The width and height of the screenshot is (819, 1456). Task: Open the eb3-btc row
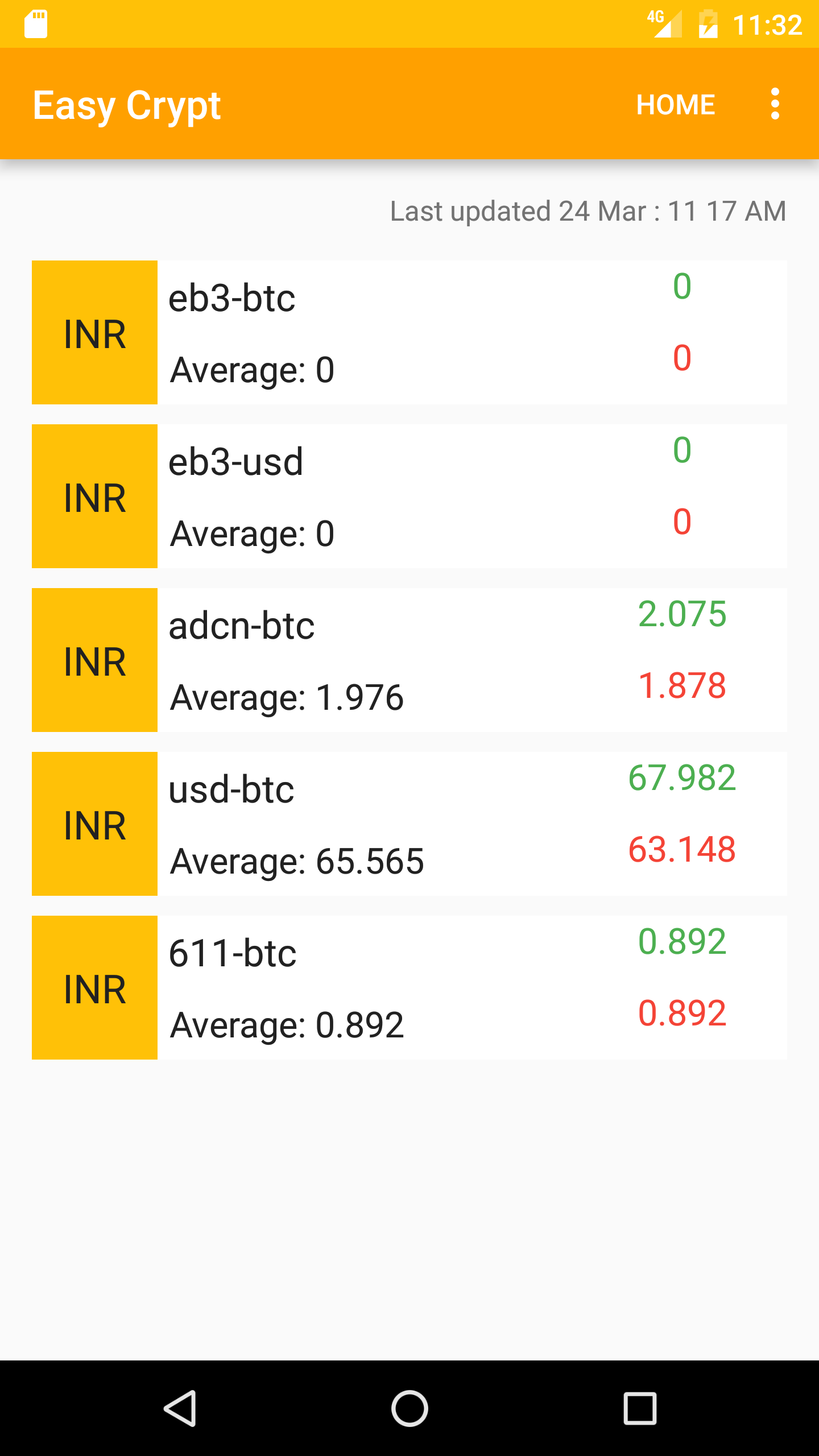[x=409, y=333]
